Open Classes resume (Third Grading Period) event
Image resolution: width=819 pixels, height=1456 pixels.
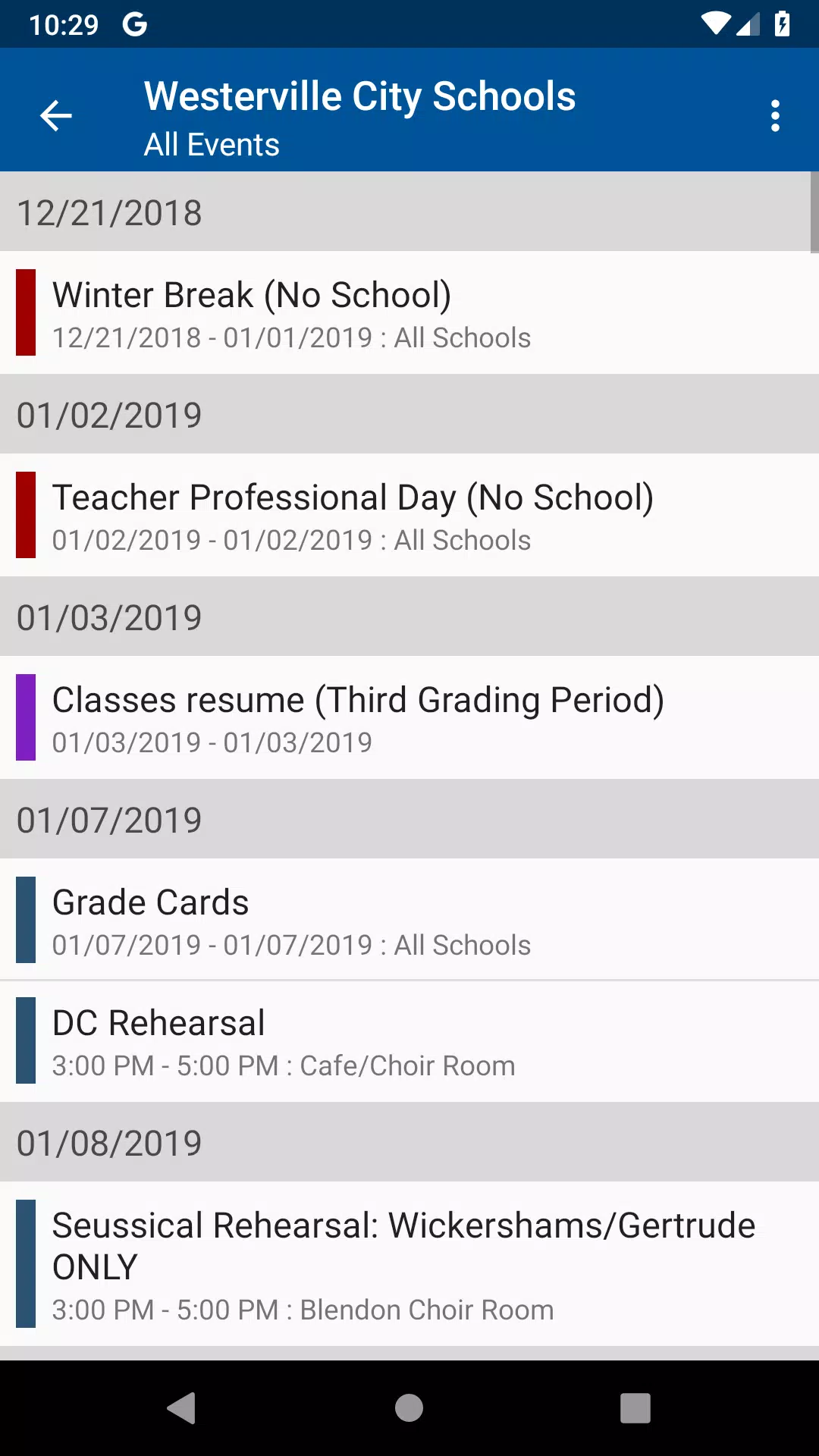[409, 717]
